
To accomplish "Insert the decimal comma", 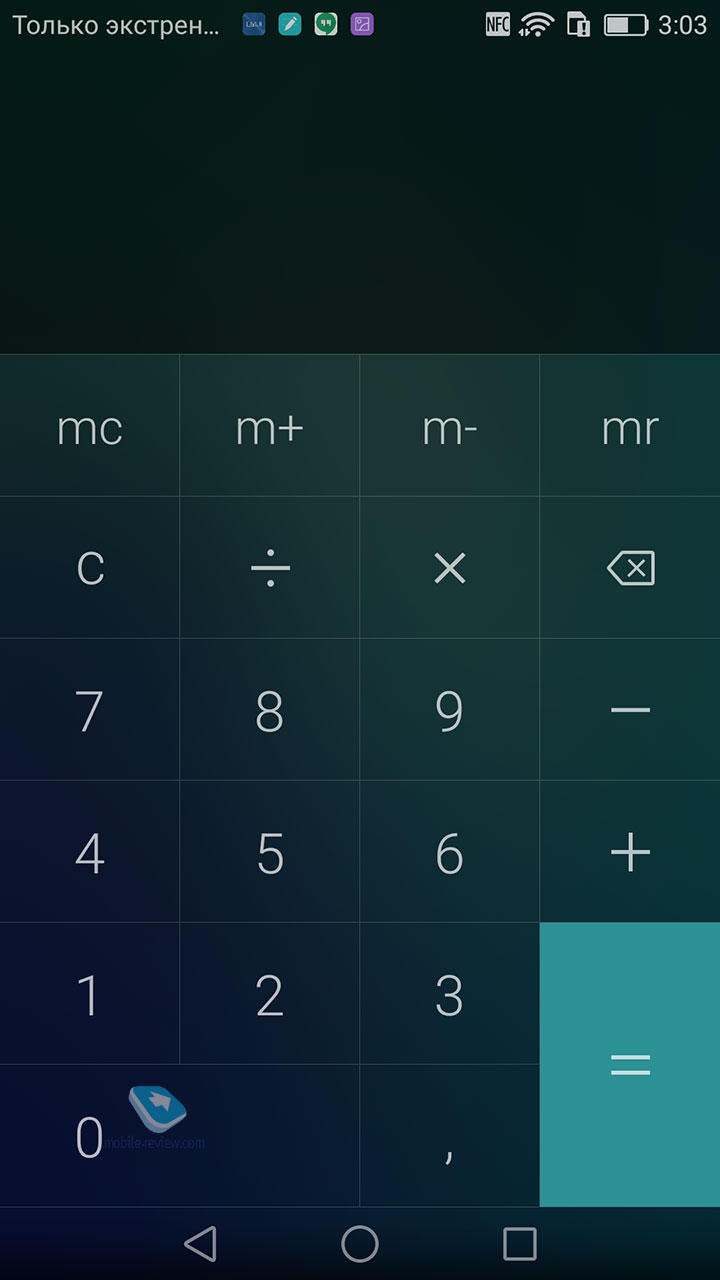I will (x=450, y=1136).
